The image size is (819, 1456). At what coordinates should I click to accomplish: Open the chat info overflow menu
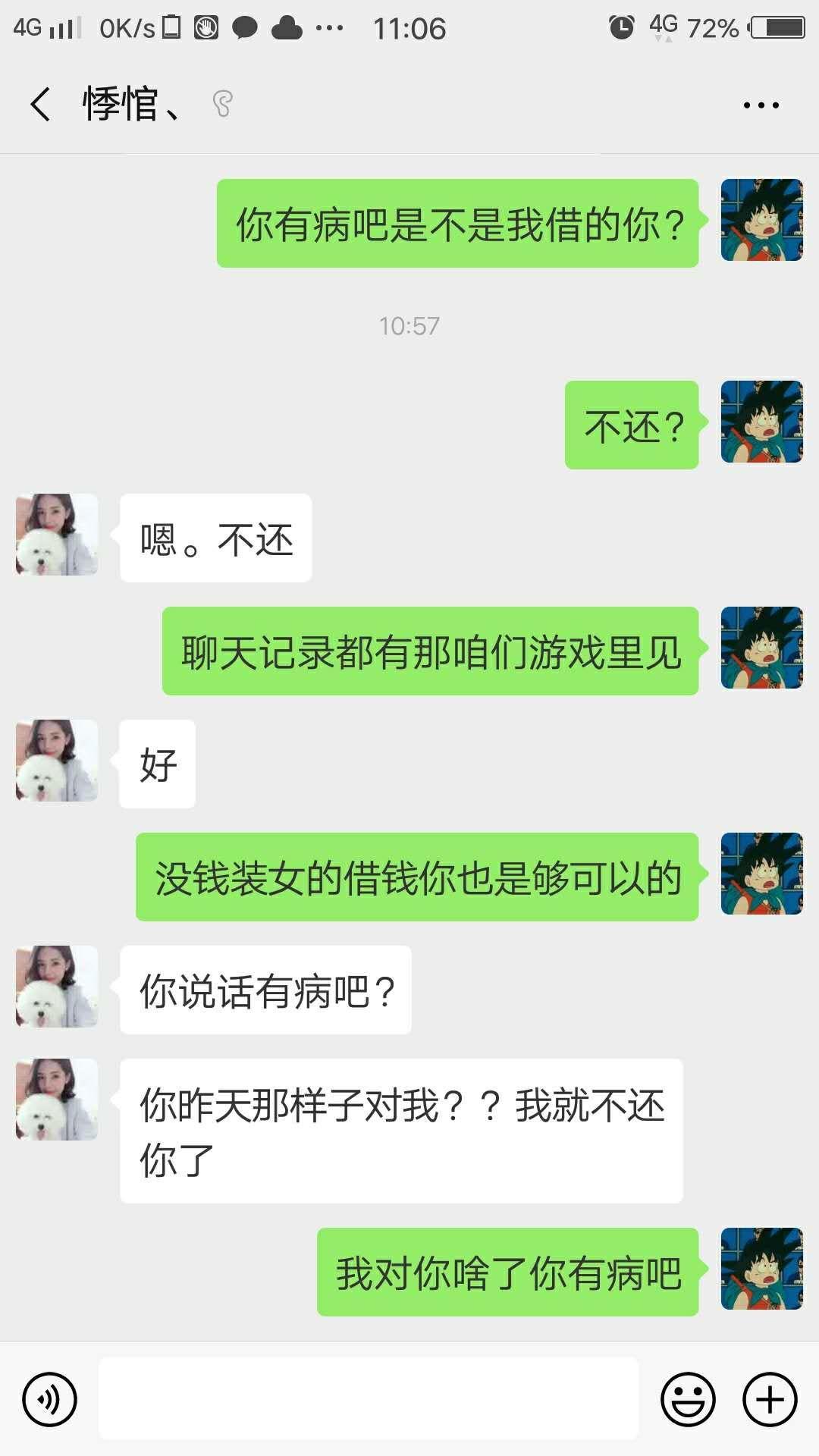pyautogui.click(x=761, y=105)
